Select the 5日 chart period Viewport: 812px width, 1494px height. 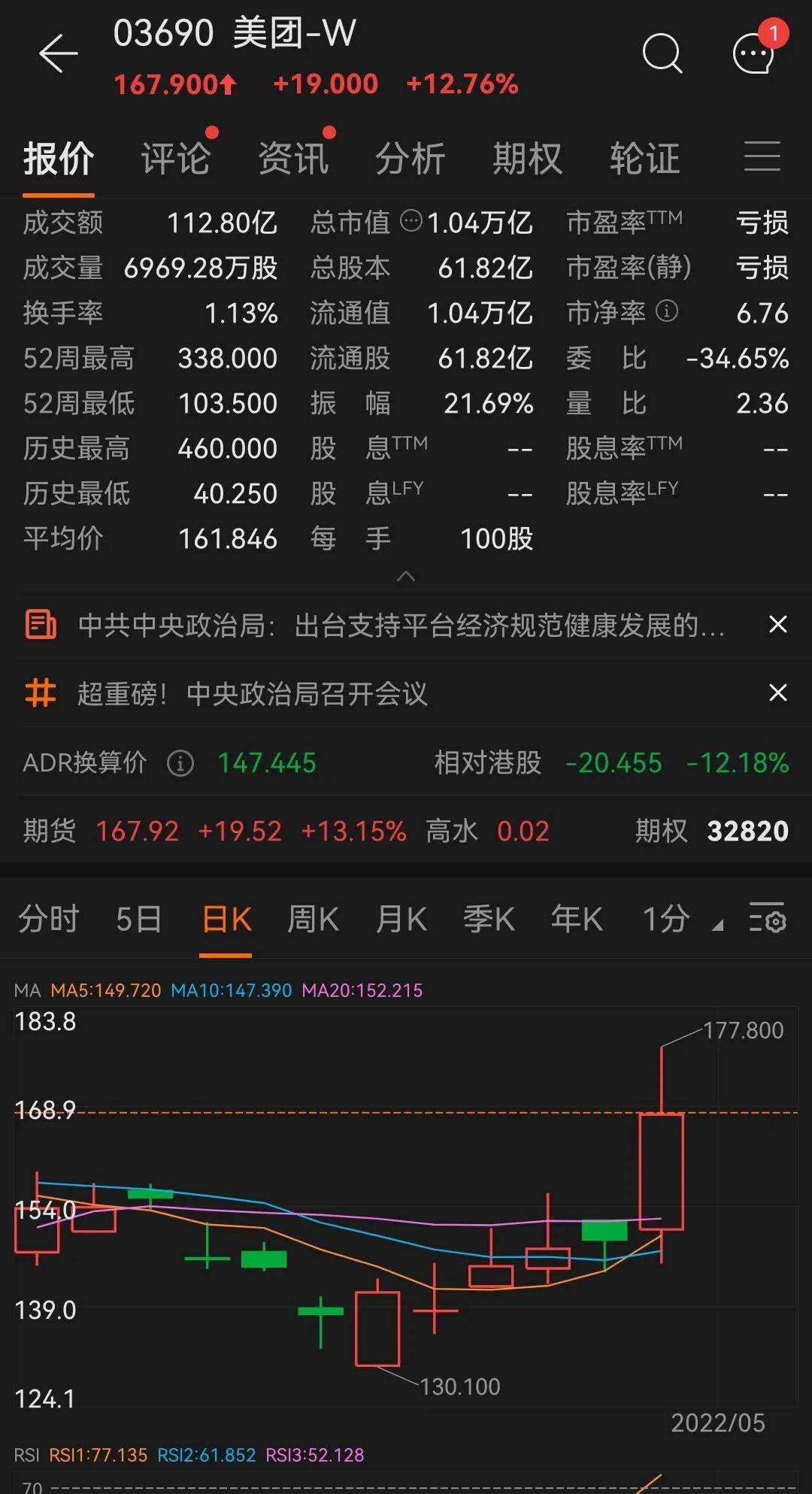pos(138,919)
